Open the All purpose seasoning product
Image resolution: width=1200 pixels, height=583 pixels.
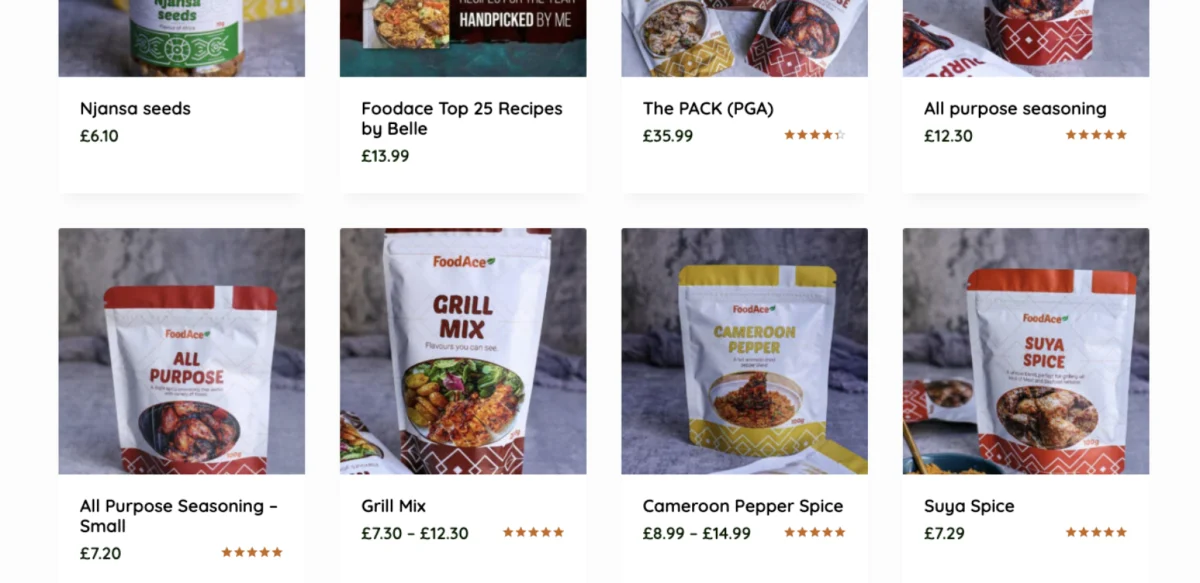1015,109
